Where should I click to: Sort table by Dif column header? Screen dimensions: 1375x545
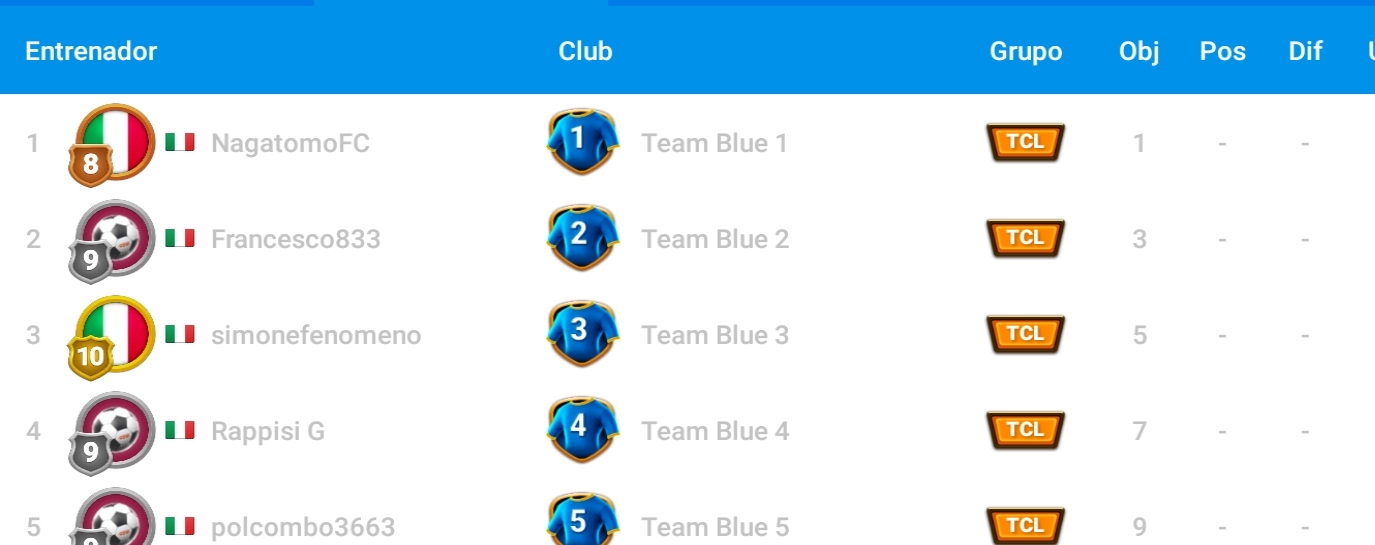[1305, 51]
